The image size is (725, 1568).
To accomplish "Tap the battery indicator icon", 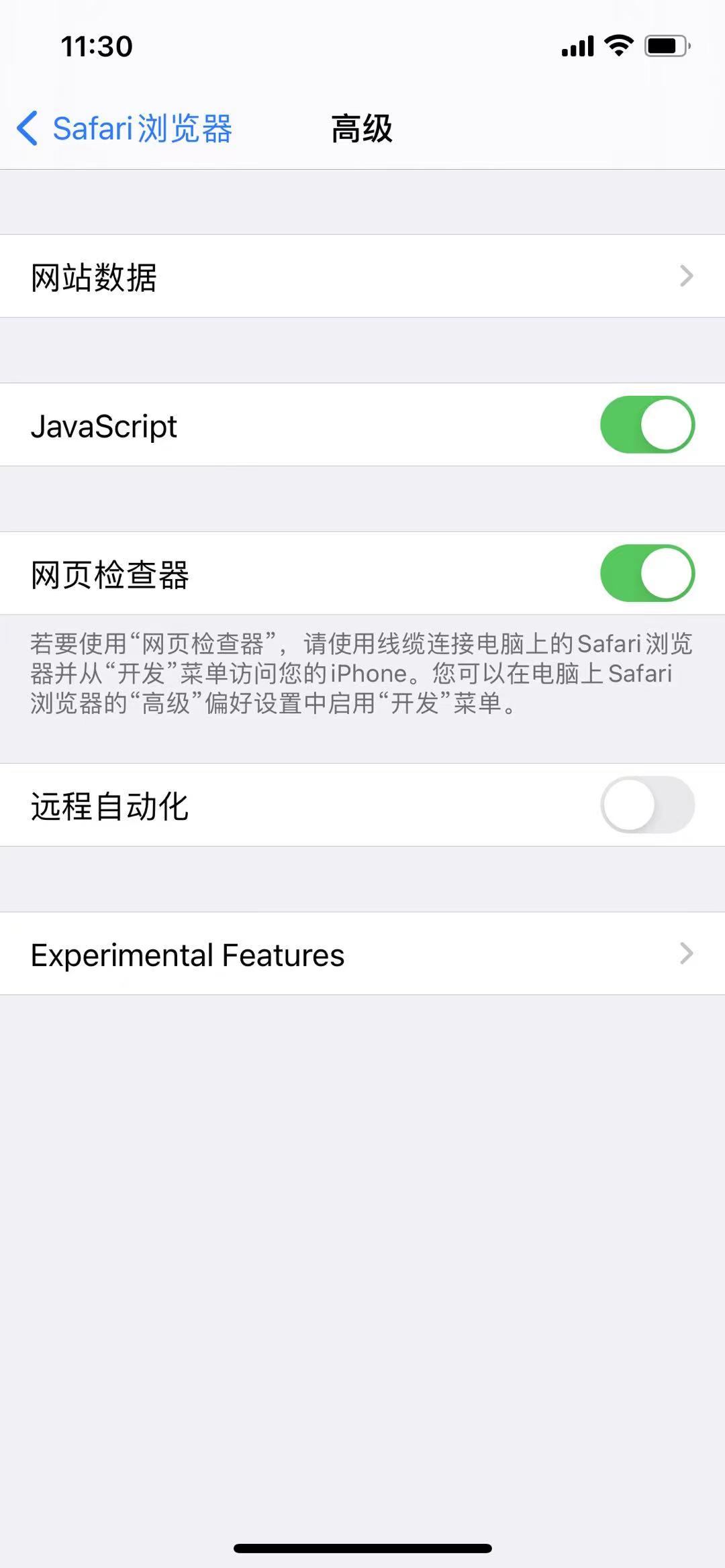I will 663,45.
